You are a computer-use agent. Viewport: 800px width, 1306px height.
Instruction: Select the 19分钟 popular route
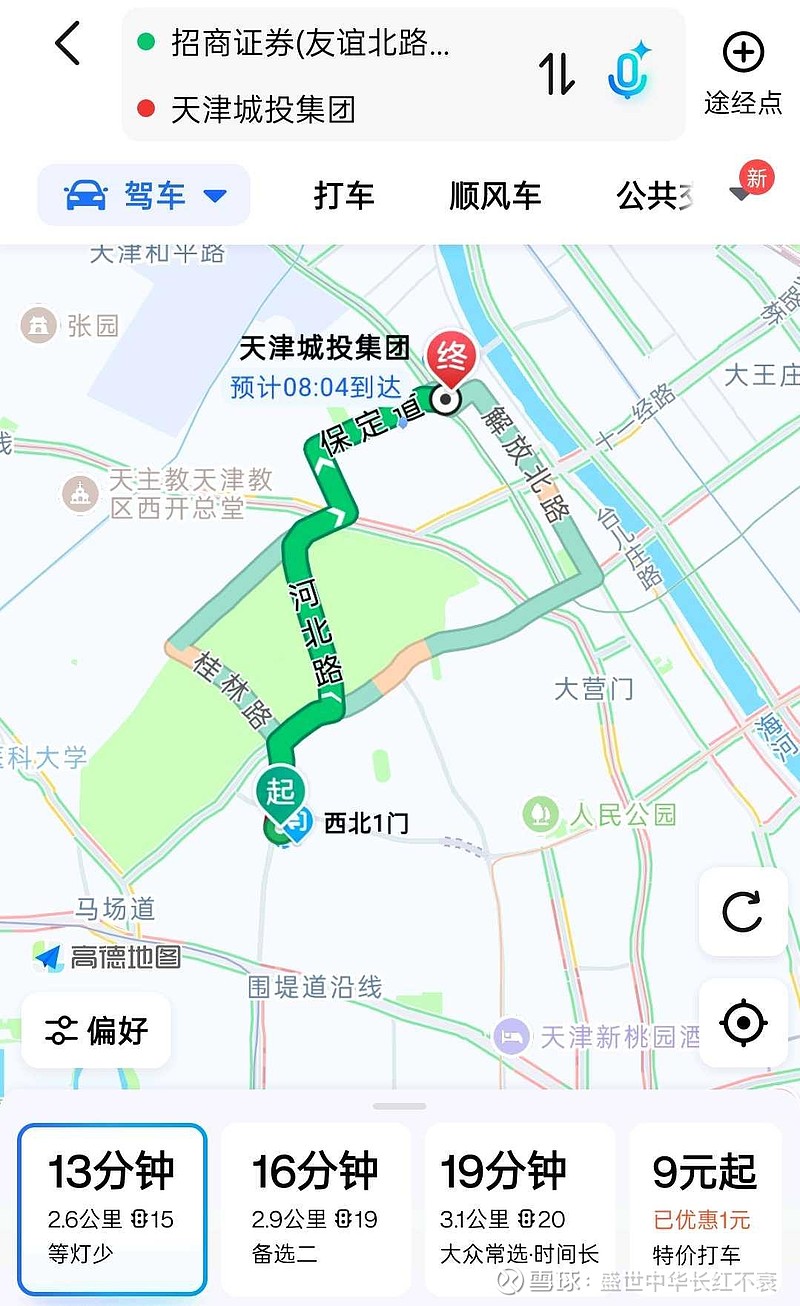coord(520,1208)
